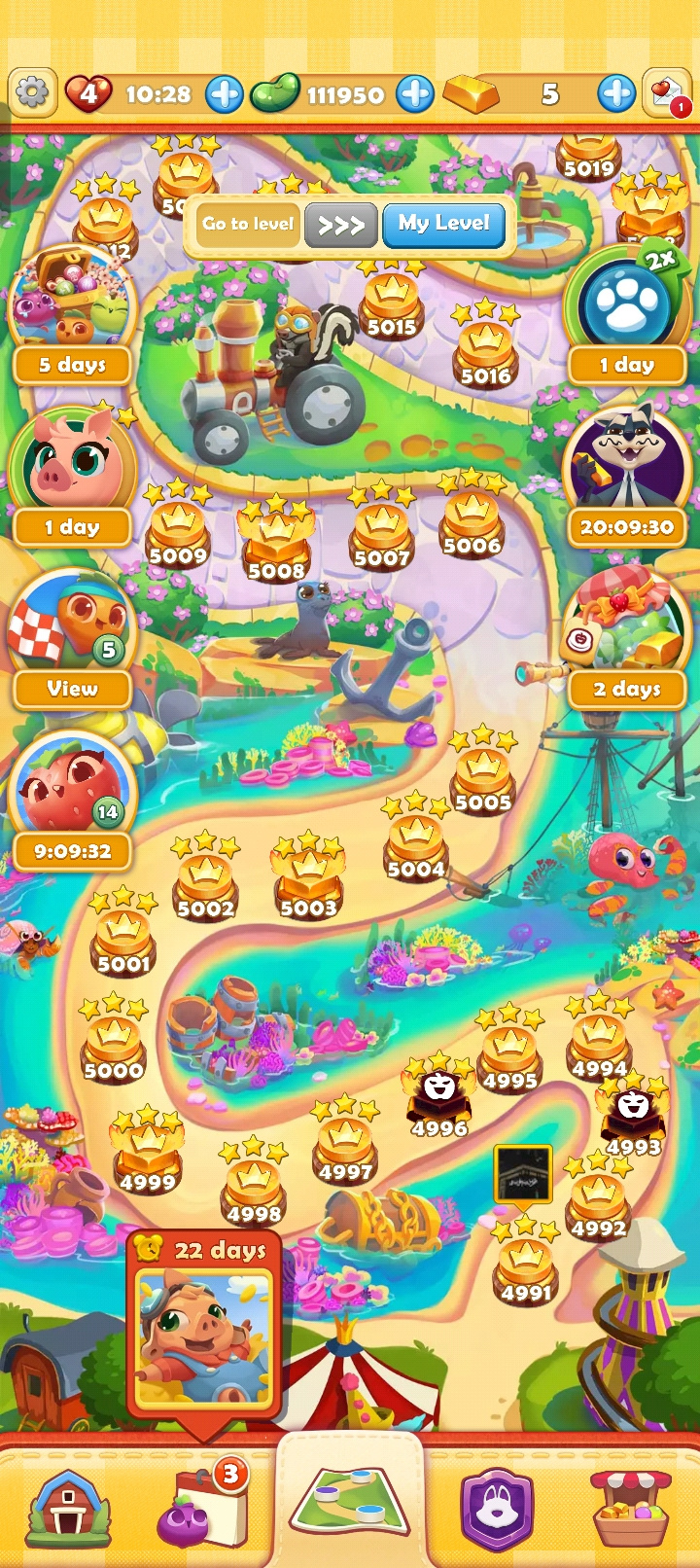The height and width of the screenshot is (1568, 700).
Task: Open level 5015
Action: tap(391, 305)
